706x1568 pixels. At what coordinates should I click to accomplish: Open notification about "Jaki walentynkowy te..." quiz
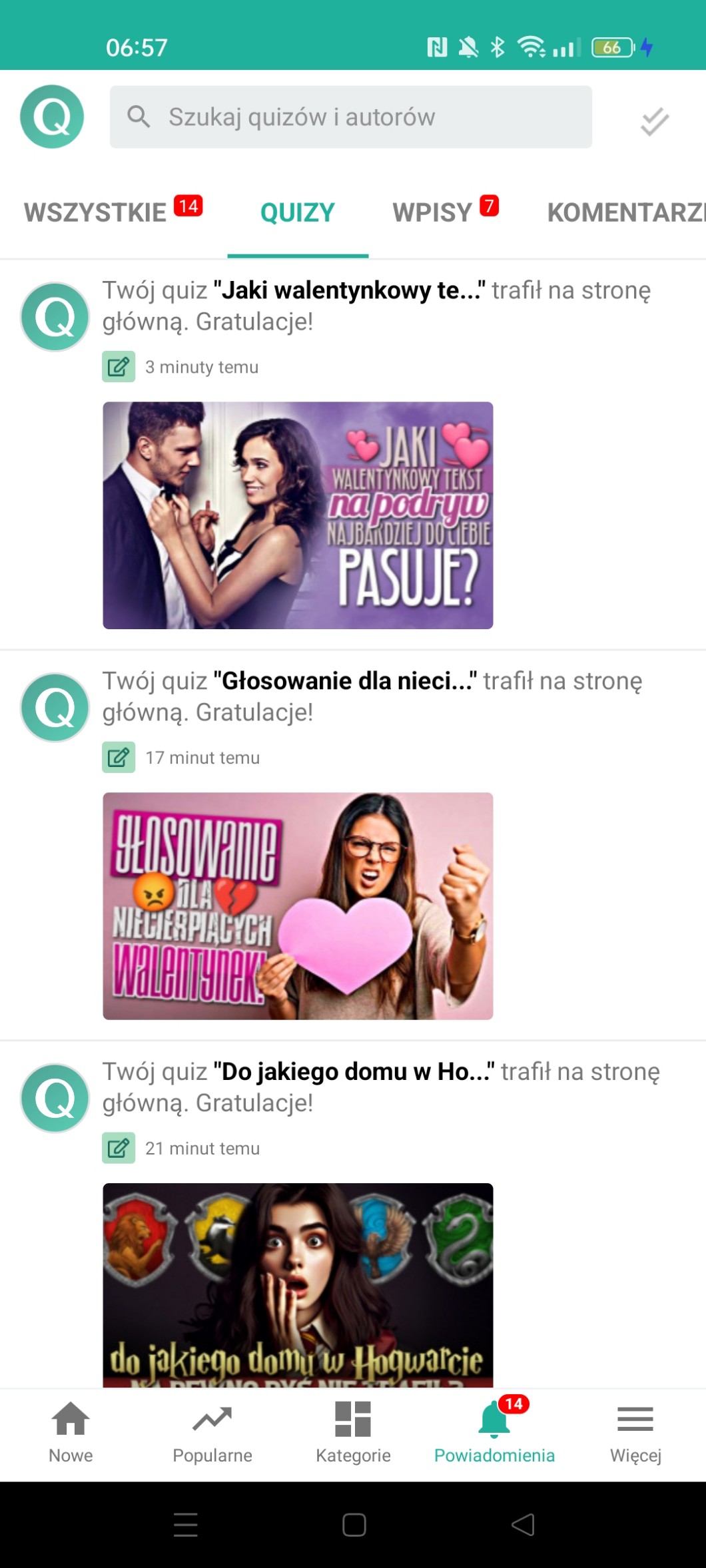[376, 306]
